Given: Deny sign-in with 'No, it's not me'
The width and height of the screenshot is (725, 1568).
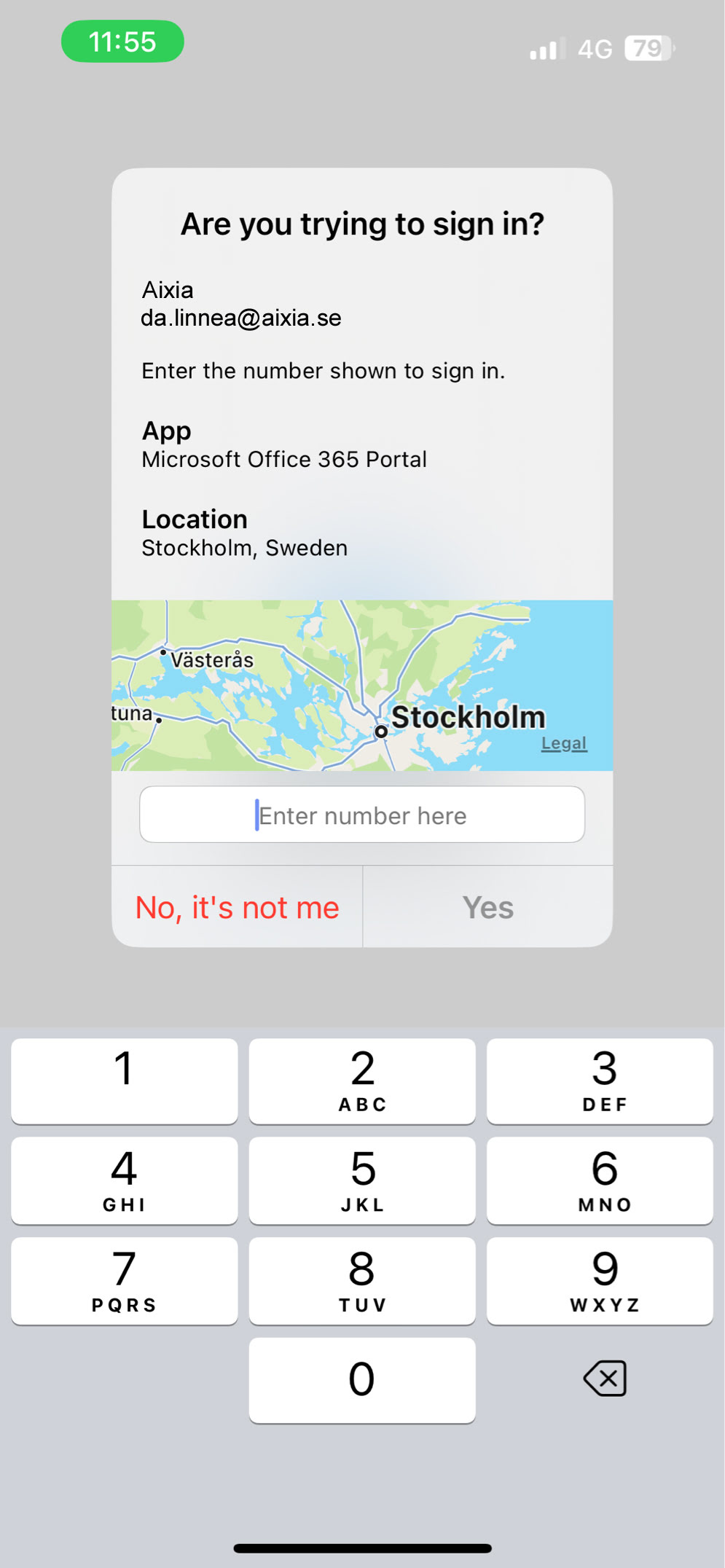Looking at the screenshot, I should point(237,908).
